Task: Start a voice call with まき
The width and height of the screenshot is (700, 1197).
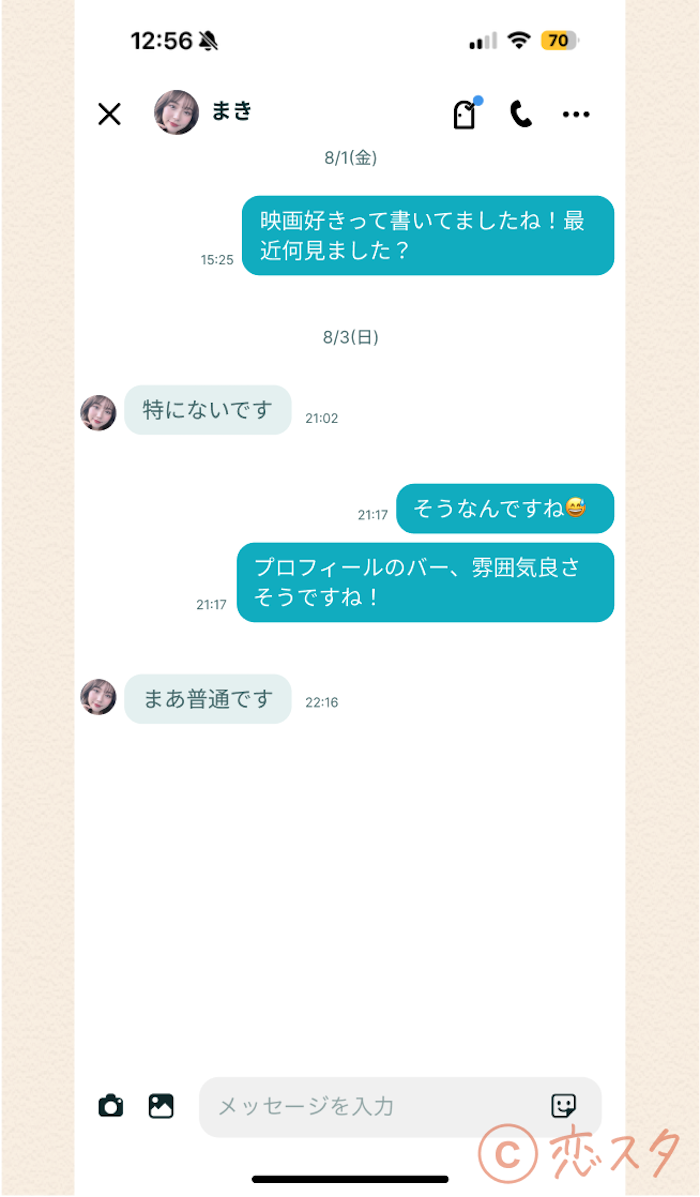Action: pos(520,114)
